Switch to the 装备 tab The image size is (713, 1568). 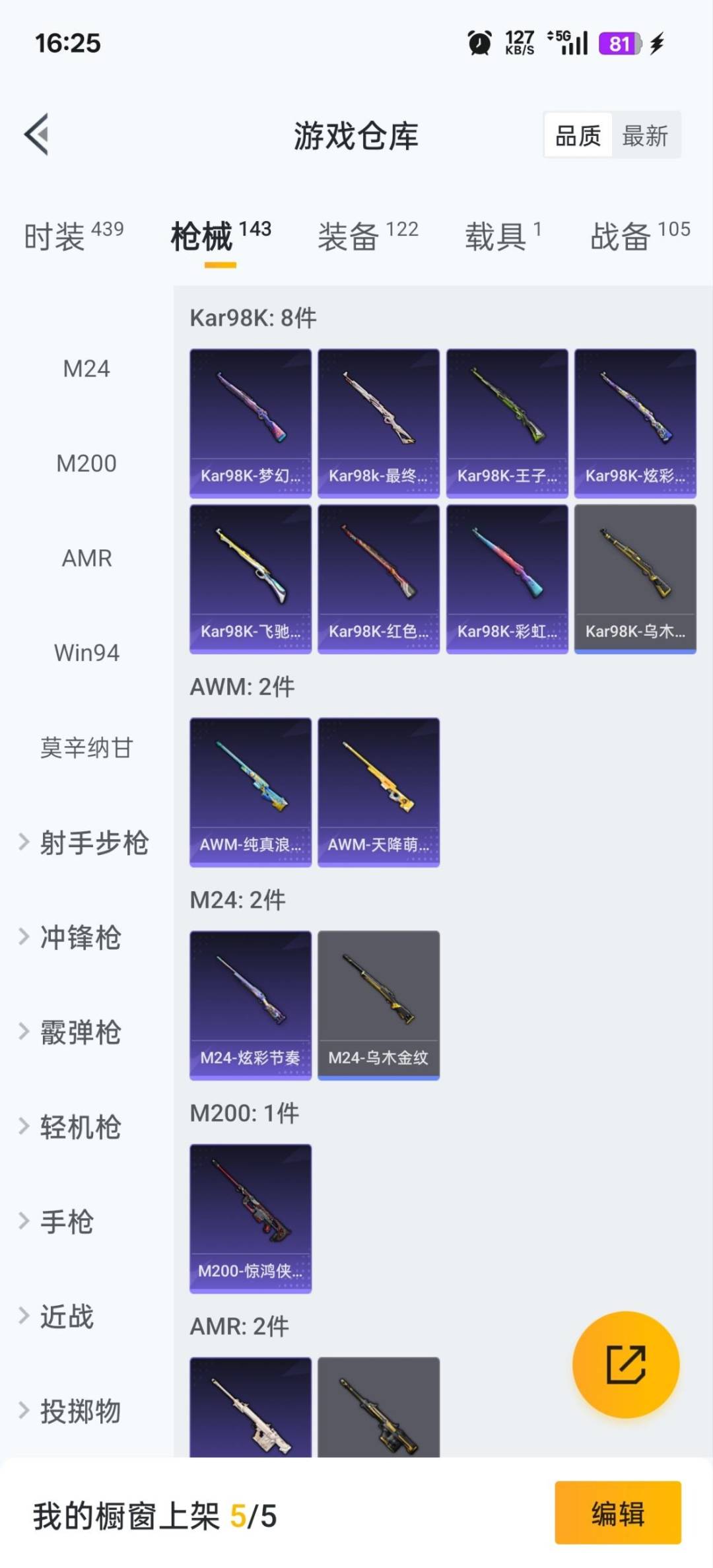click(x=368, y=236)
